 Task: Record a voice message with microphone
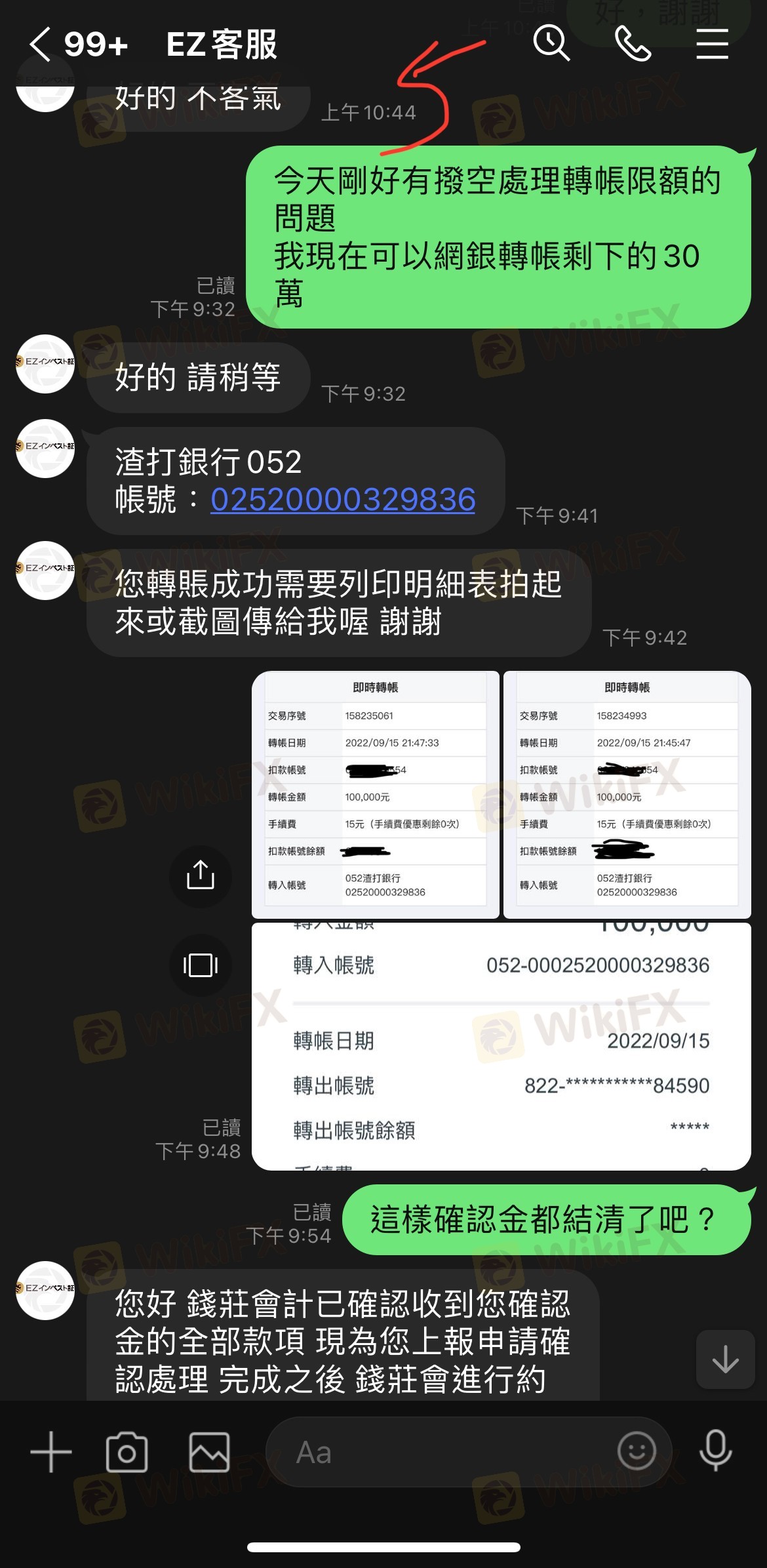click(715, 1451)
